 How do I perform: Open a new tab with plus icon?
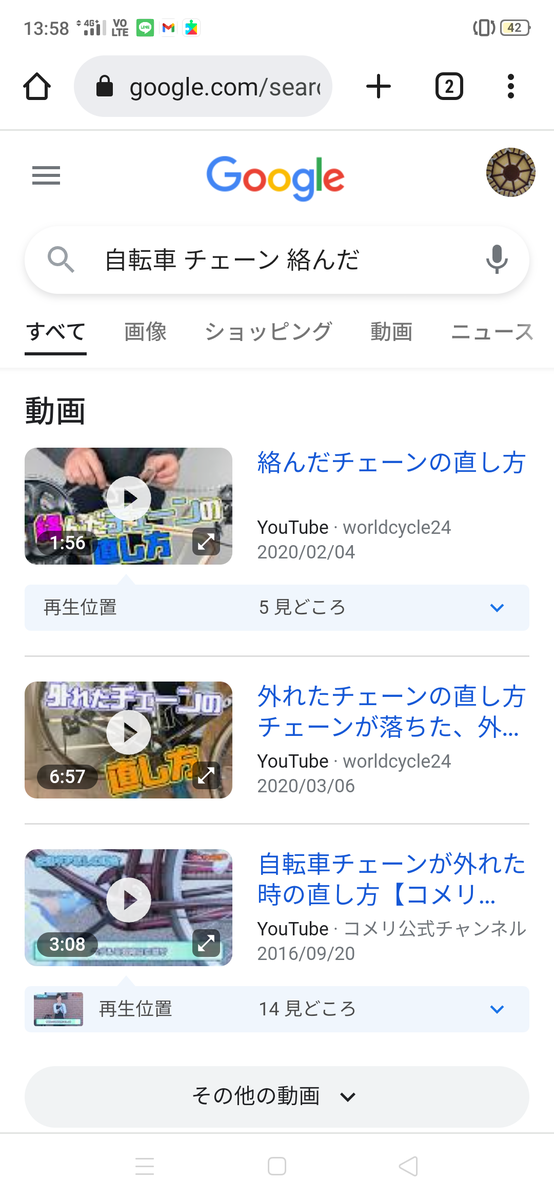(x=378, y=87)
